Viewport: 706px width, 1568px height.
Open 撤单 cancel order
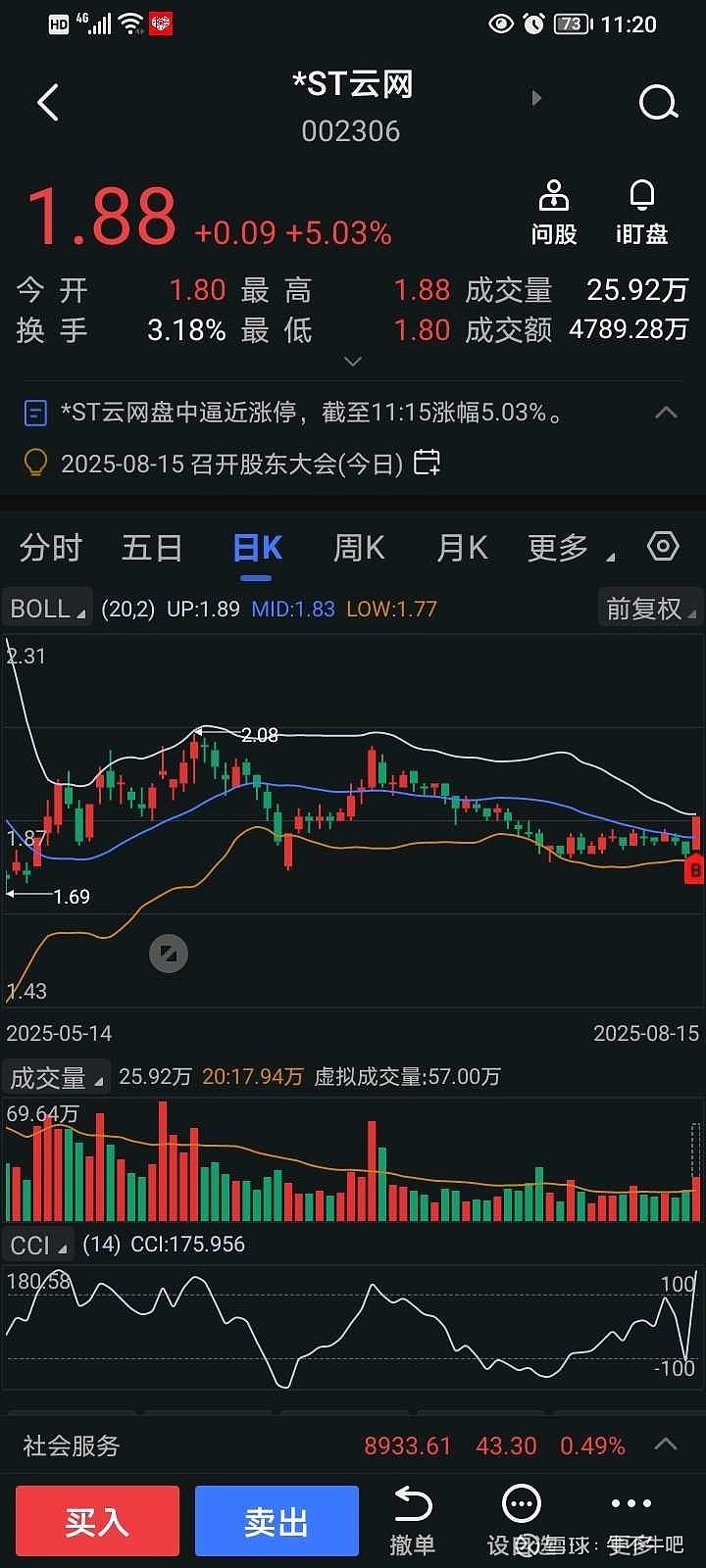(x=413, y=1521)
